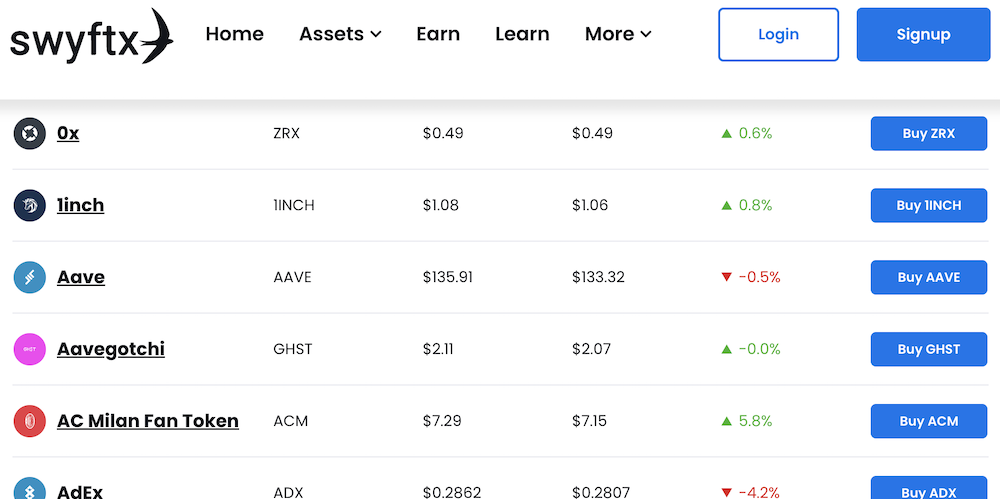Expand the More dropdown menu
This screenshot has height=499, width=1000.
tap(618, 34)
